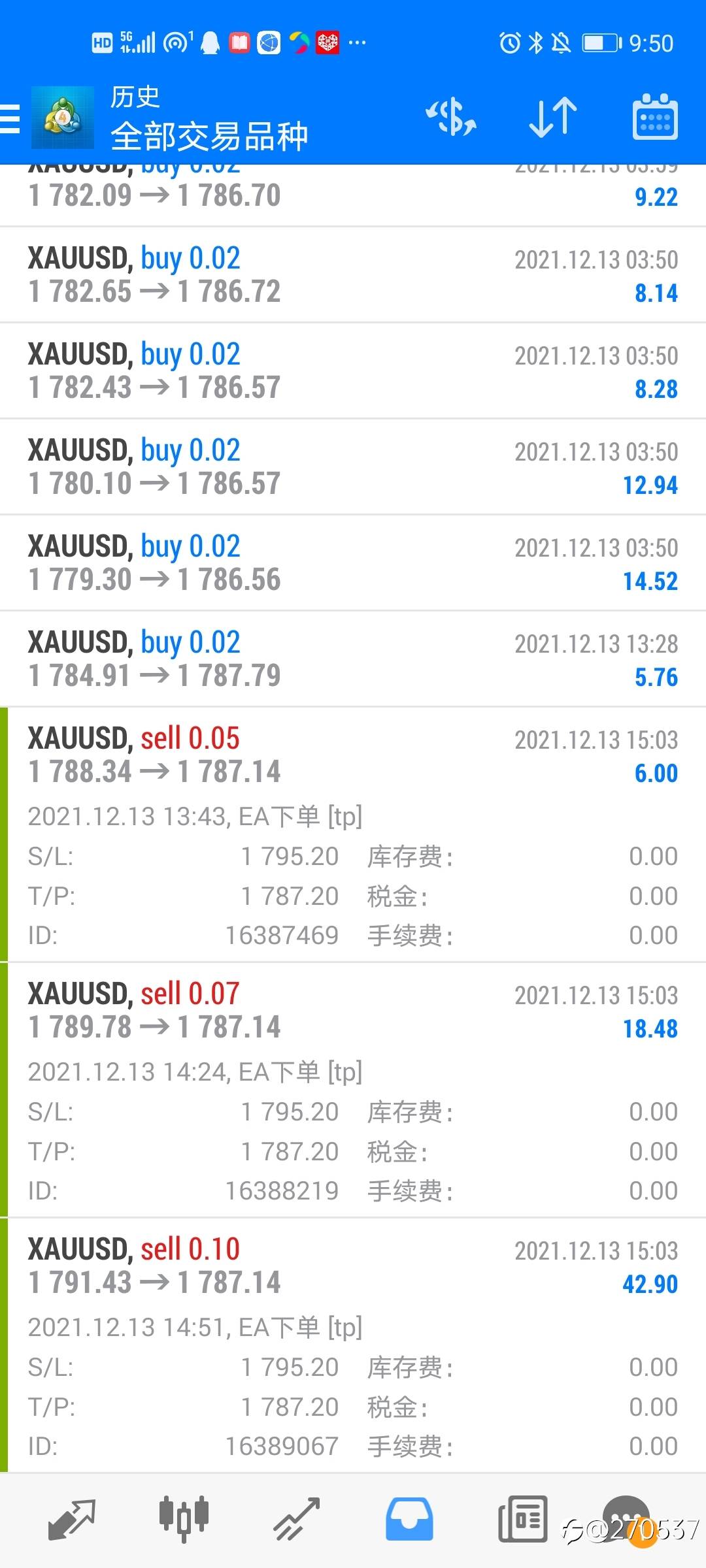
Task: Collapse the sell 0.05 trade details
Action: (353, 834)
